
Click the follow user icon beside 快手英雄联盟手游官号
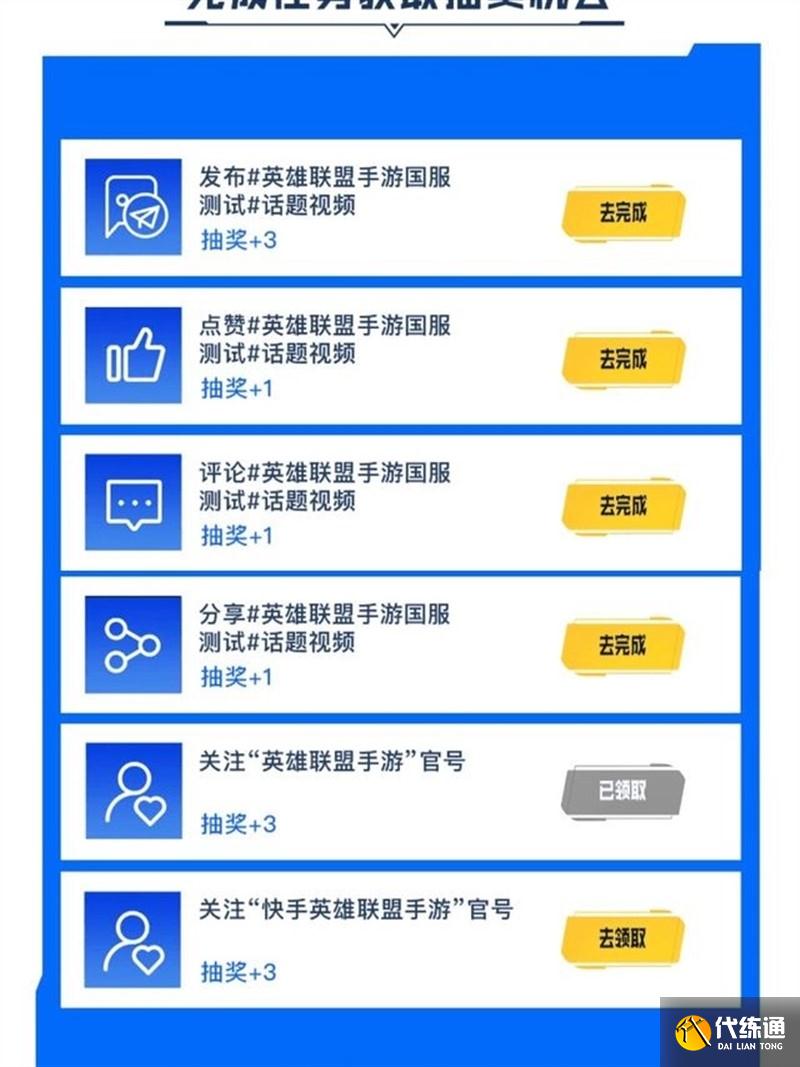(135, 938)
